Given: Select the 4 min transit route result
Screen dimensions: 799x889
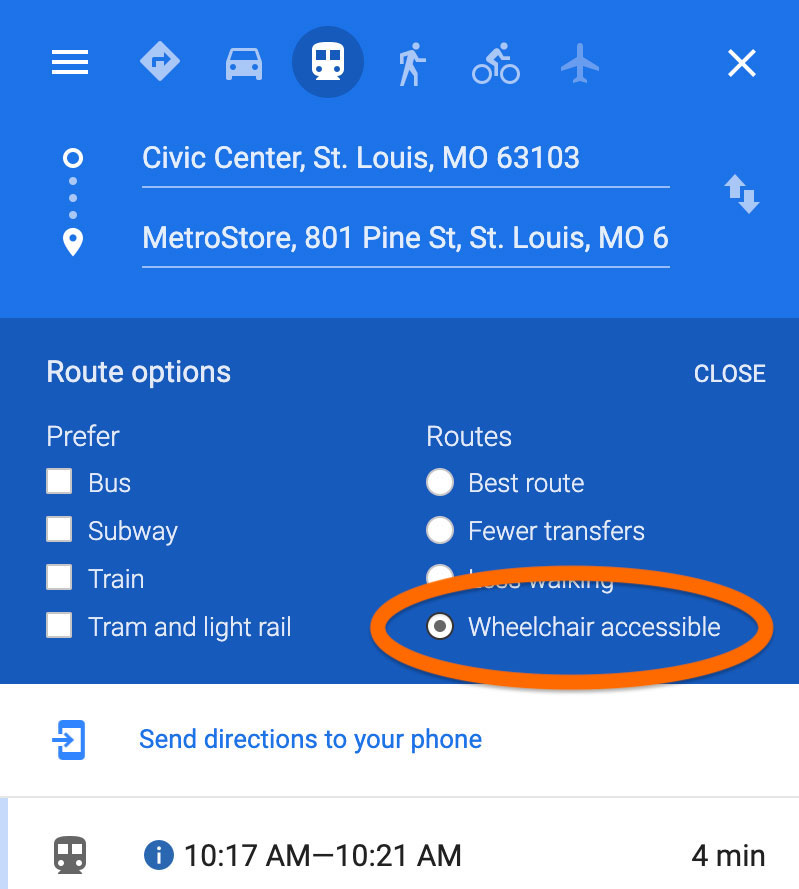Looking at the screenshot, I should point(400,856).
